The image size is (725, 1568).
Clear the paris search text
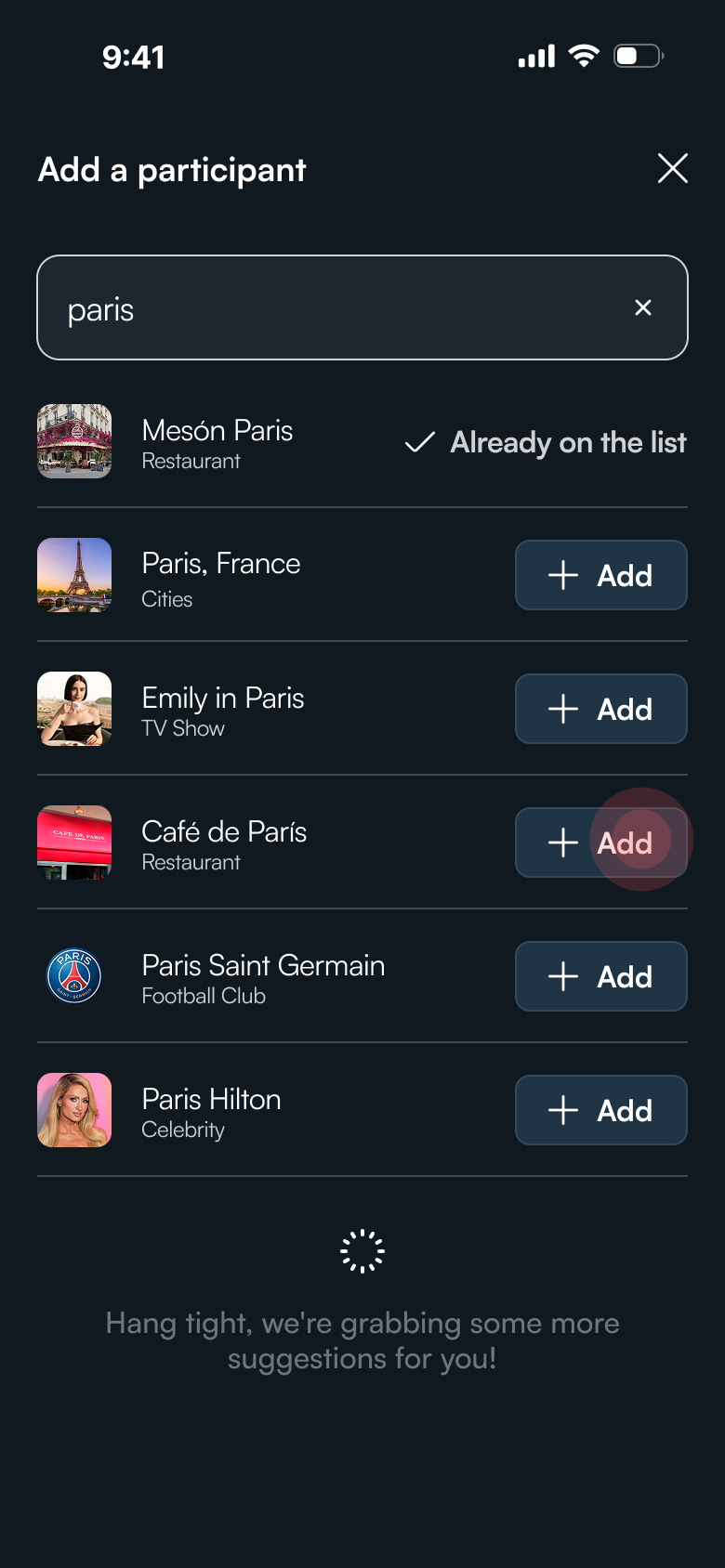[642, 307]
